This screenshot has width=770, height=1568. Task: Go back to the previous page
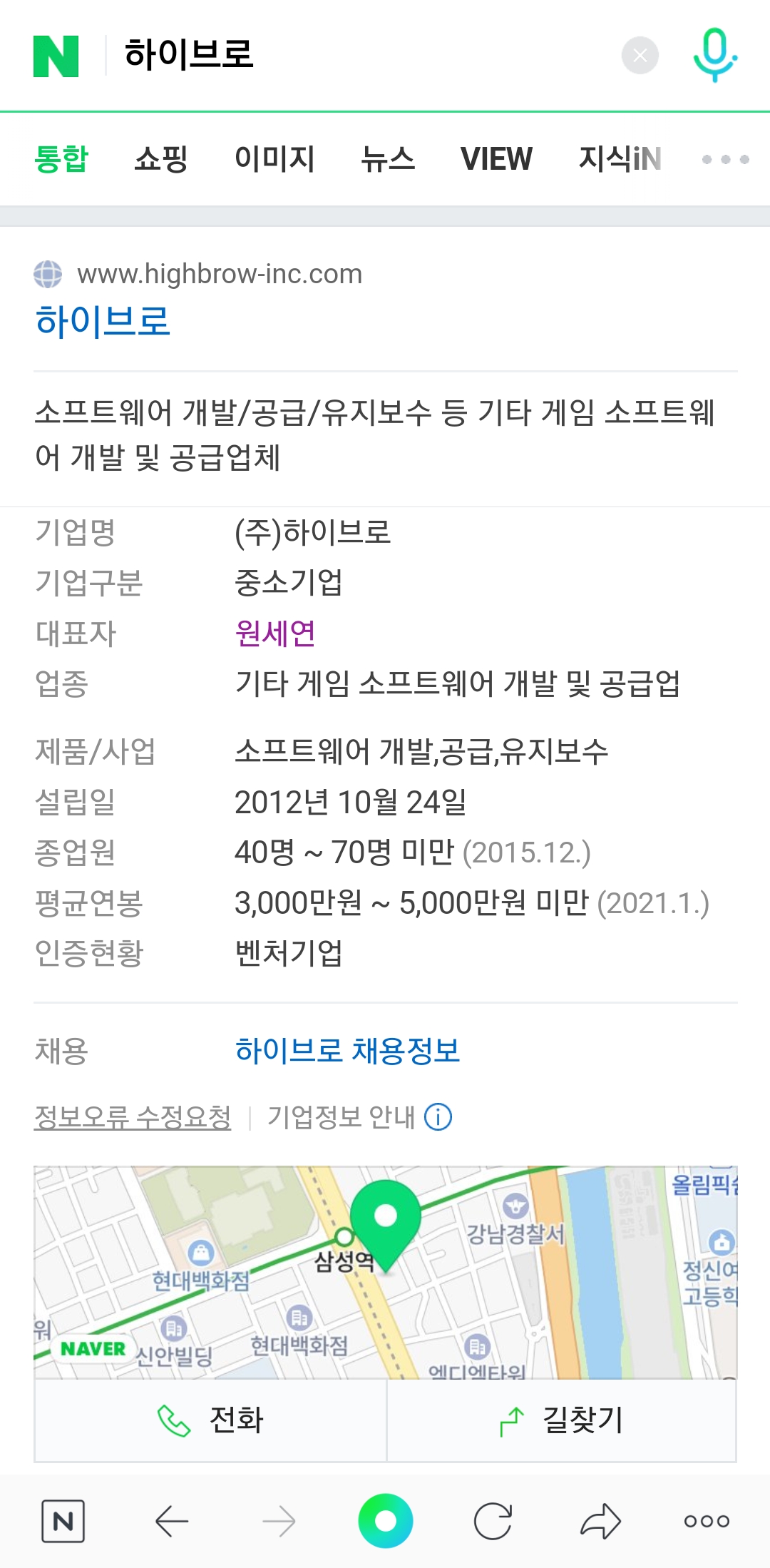172,1521
